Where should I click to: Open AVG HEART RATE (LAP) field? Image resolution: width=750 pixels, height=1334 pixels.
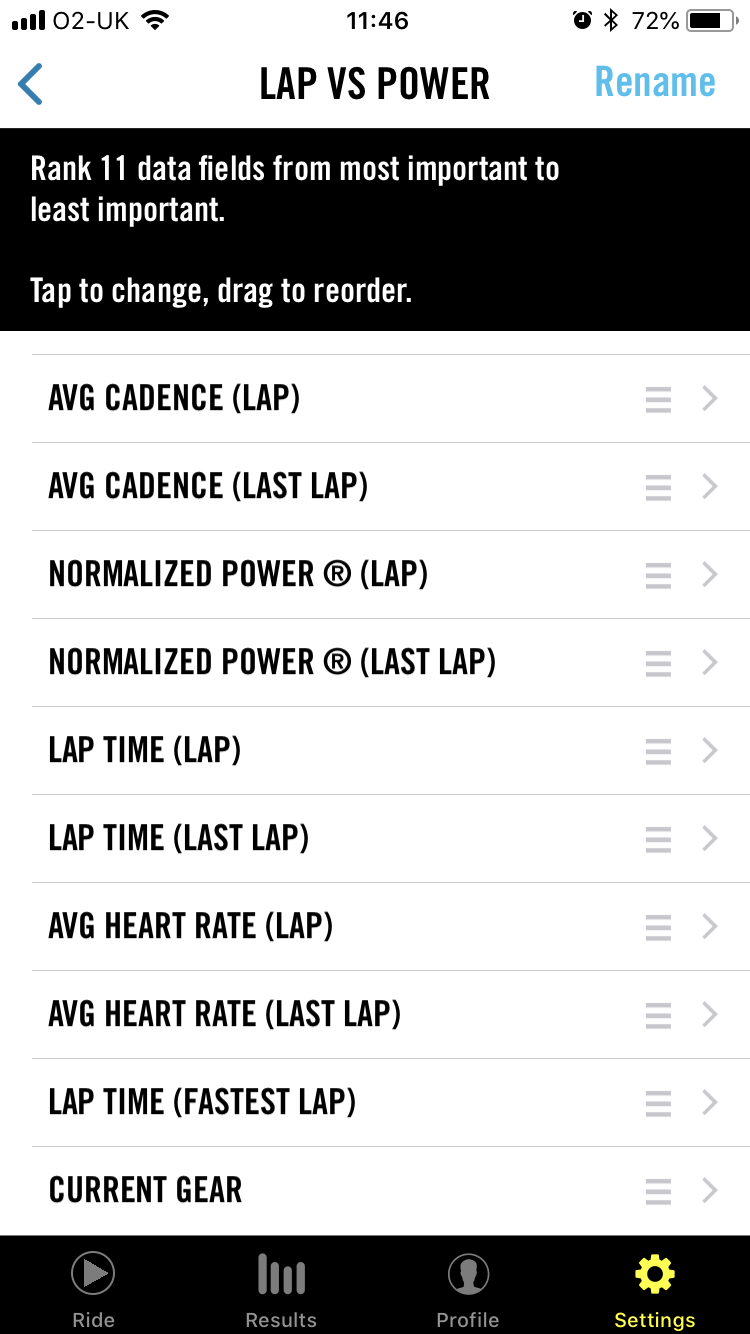391,927
